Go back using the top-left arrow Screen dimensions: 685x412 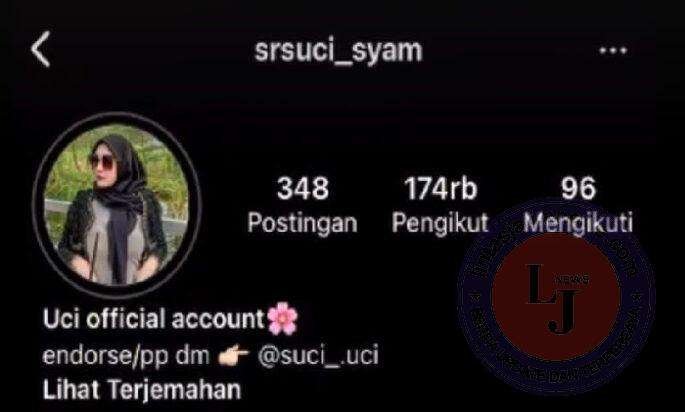[x=41, y=49]
